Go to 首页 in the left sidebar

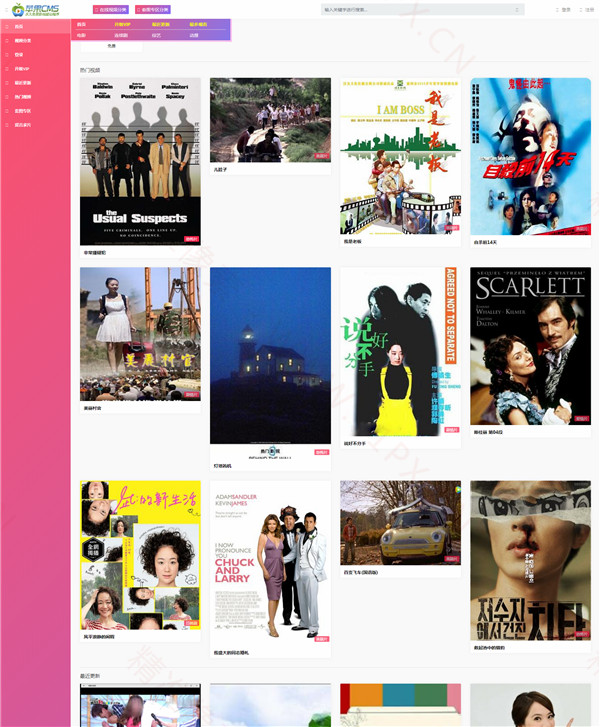tap(19, 26)
